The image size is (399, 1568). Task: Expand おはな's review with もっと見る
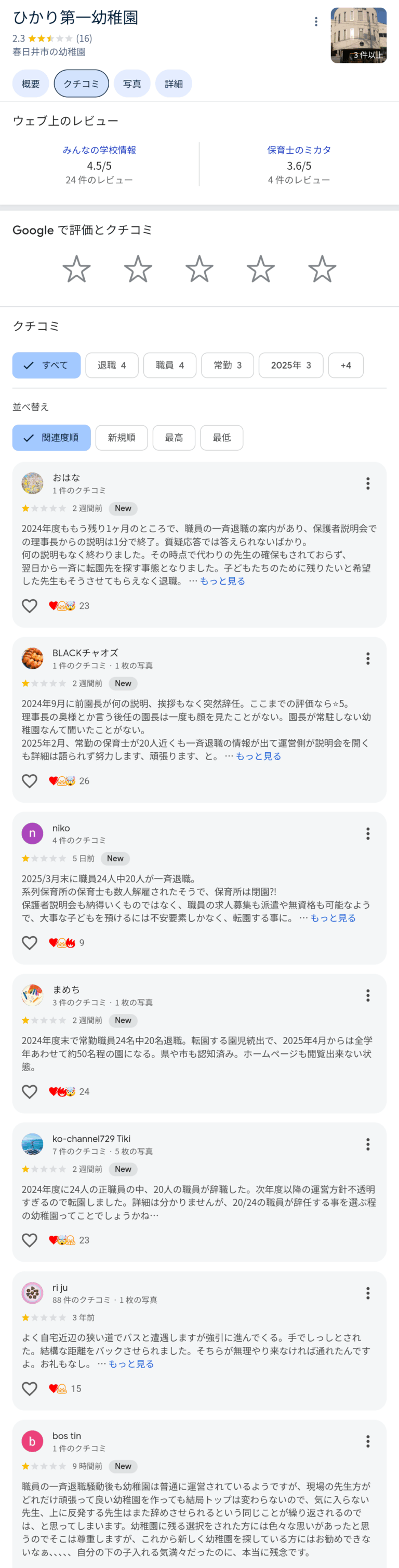tap(222, 582)
